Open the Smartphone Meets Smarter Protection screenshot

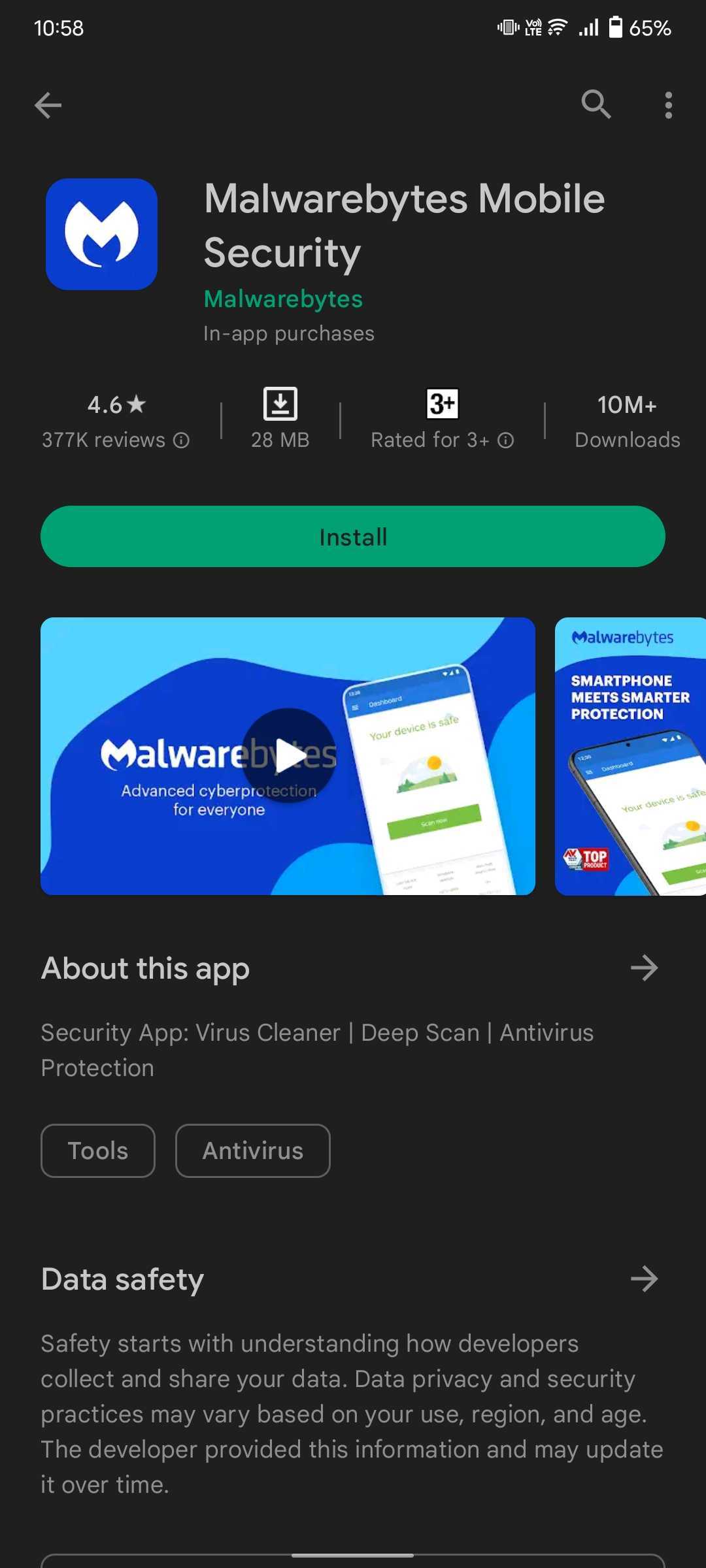pos(630,756)
